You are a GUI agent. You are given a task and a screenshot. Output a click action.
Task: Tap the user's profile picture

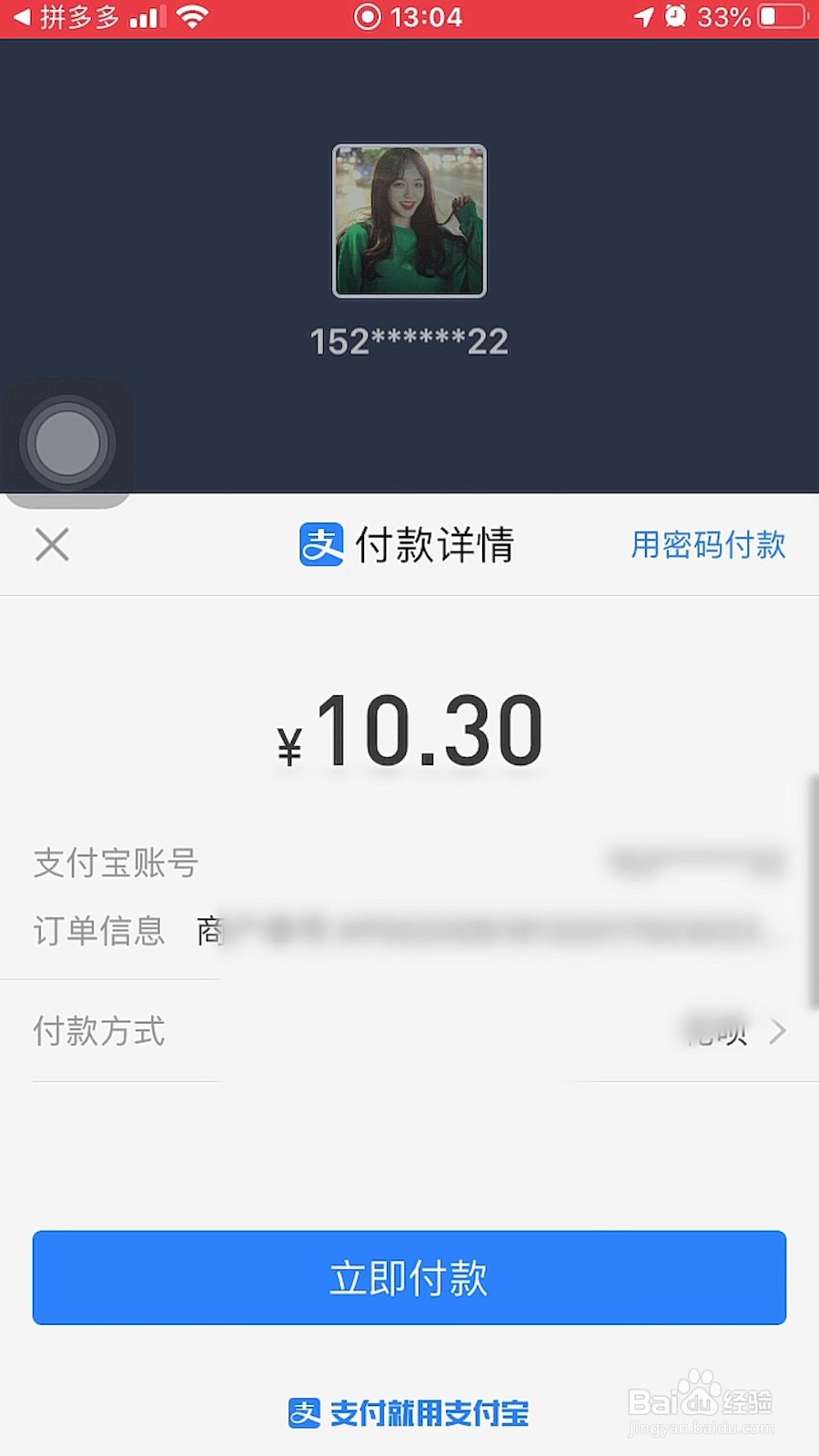tap(409, 221)
